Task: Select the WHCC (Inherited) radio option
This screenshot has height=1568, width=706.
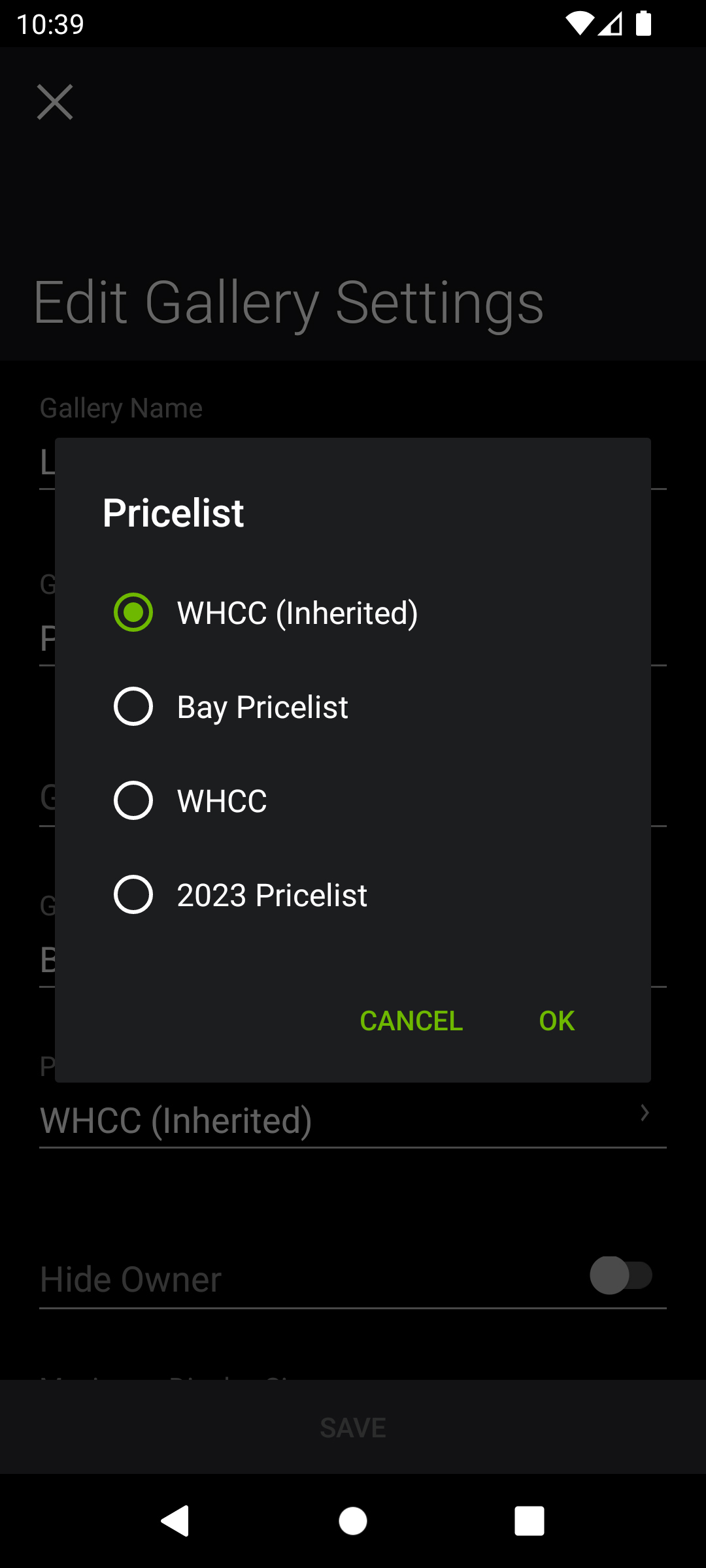Action: tap(353, 613)
